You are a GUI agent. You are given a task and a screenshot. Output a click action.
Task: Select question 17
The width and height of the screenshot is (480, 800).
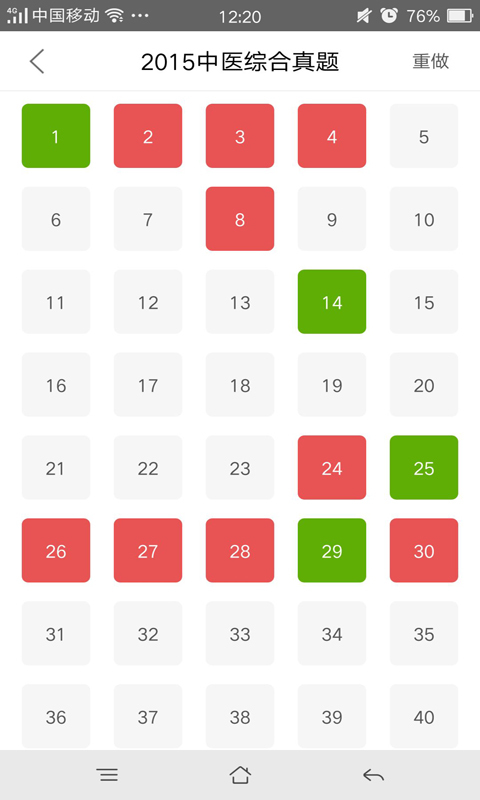coord(148,385)
